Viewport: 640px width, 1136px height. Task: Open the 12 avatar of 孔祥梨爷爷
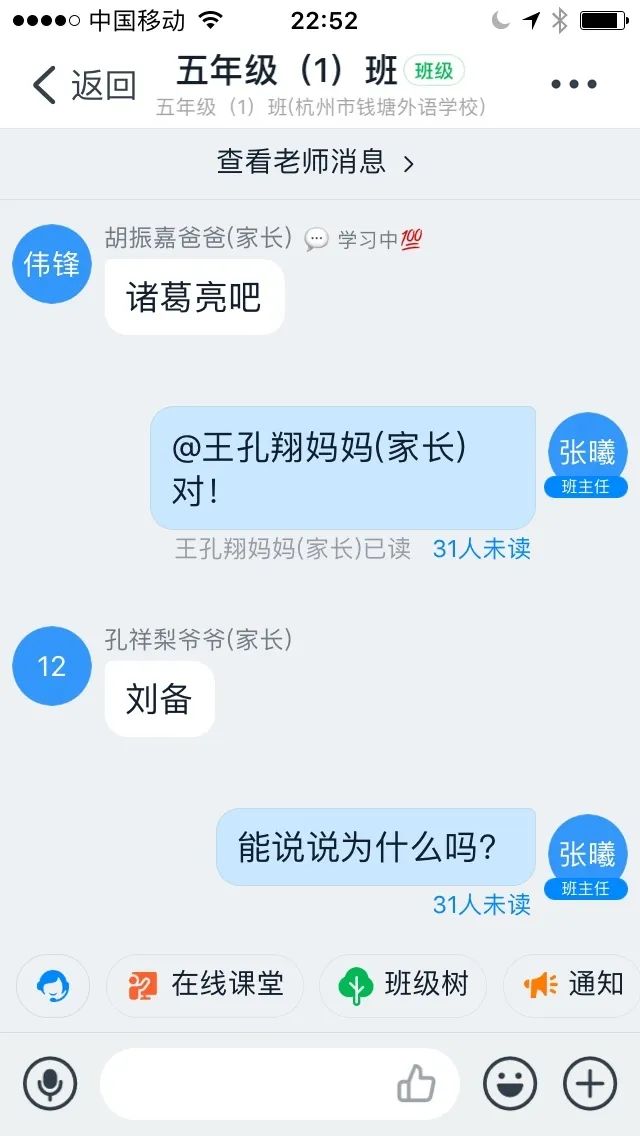click(x=51, y=666)
